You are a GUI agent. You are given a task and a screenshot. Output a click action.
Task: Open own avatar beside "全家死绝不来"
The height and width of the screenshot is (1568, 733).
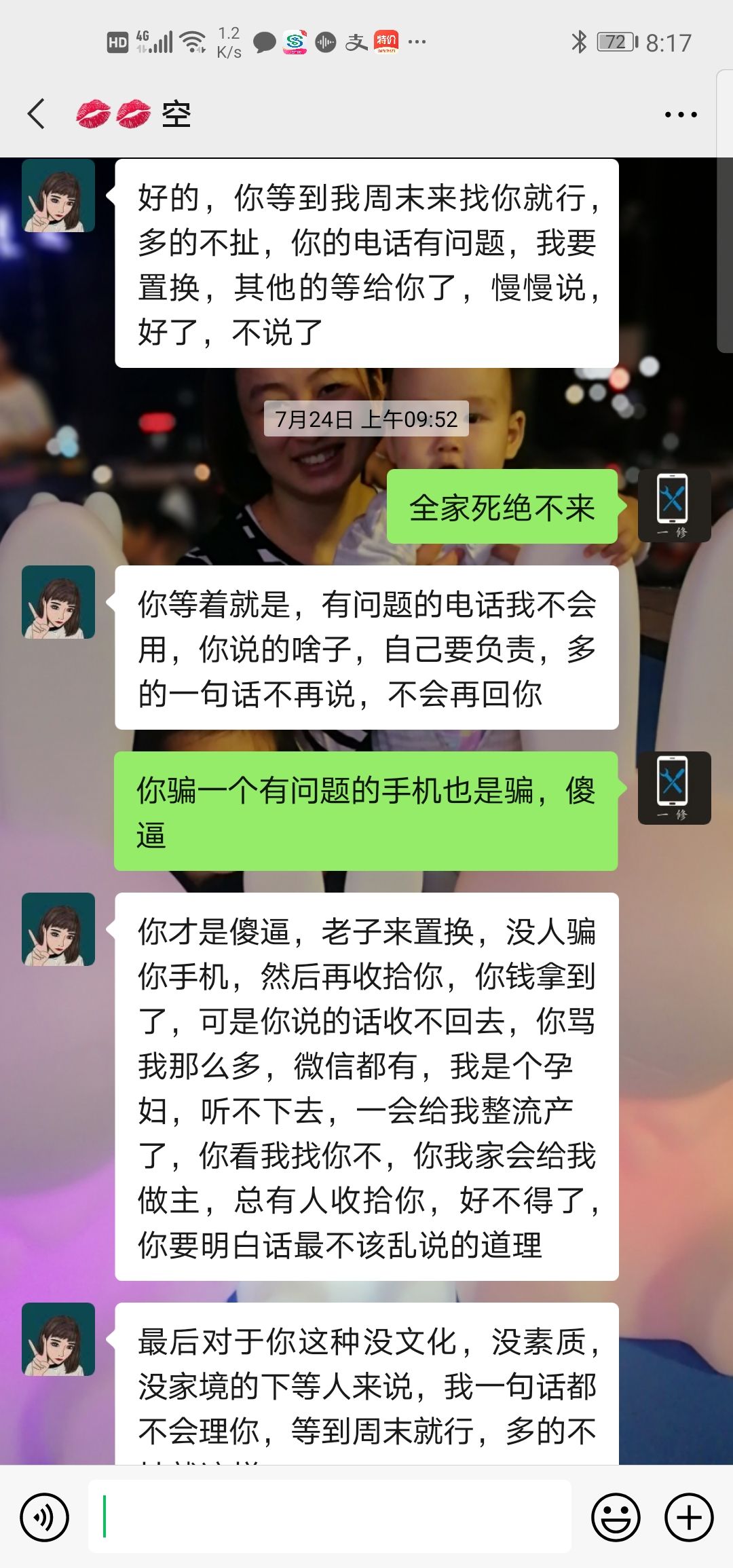674,506
